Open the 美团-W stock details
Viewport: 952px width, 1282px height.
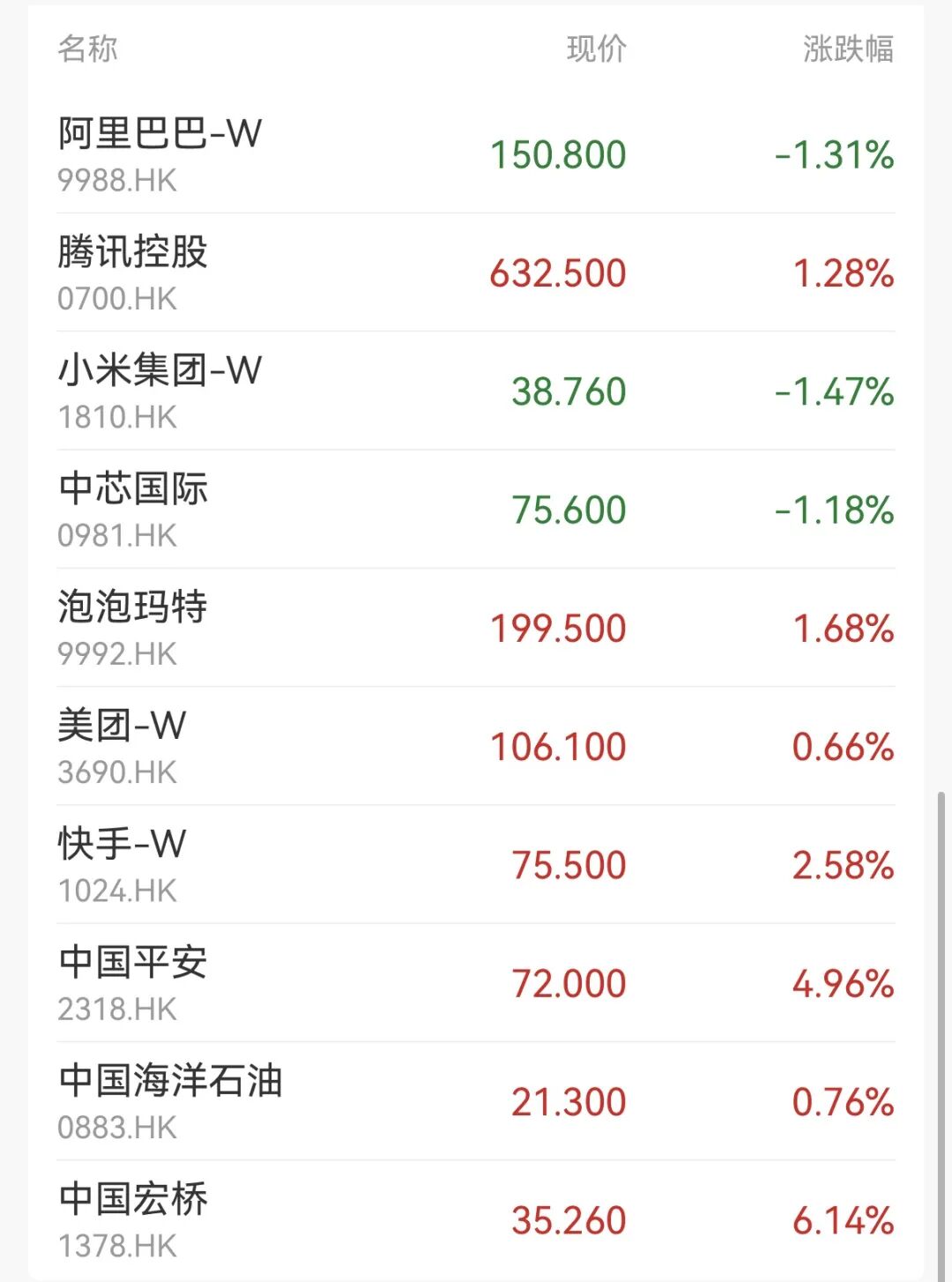pos(476,747)
